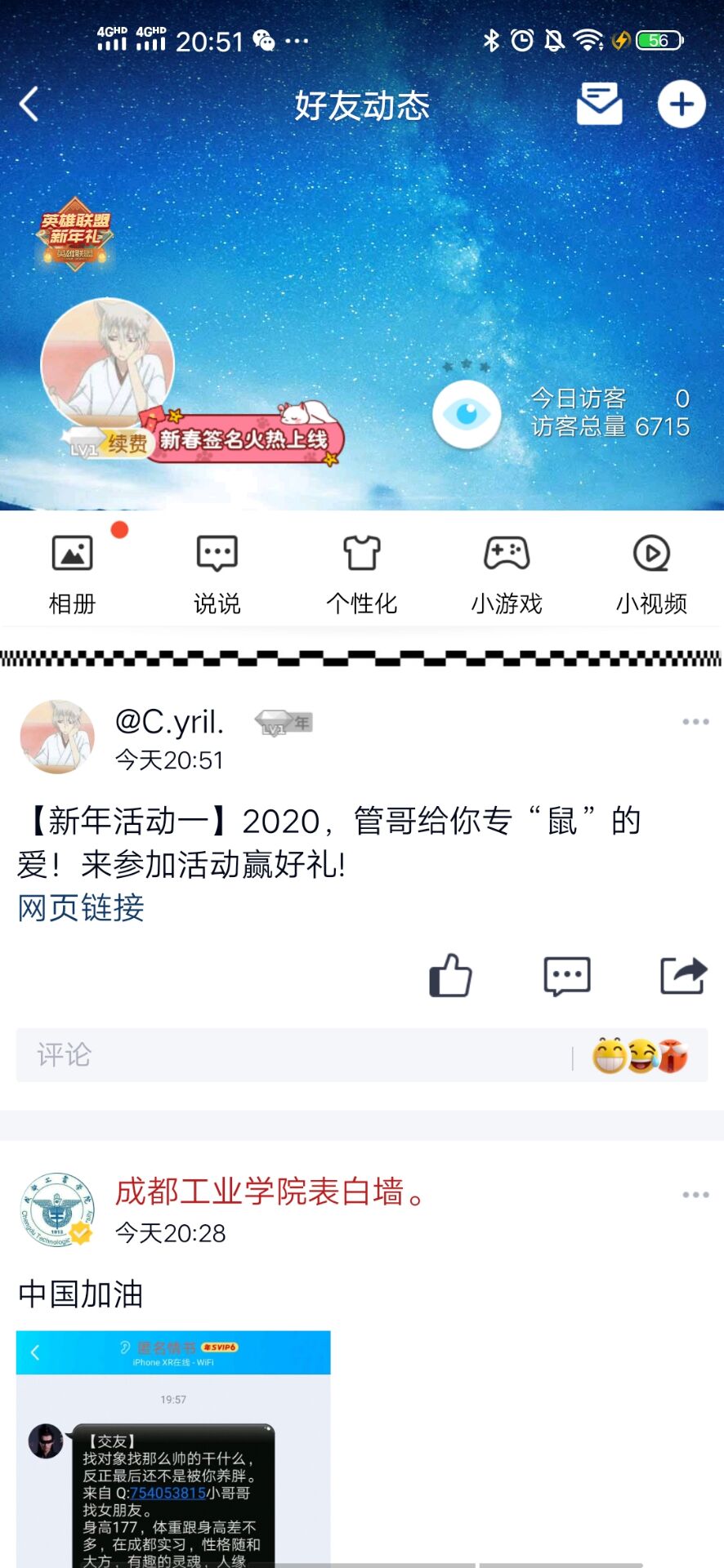Open the 新春签名火热上线 banner
Screen dimensions: 724x1568
(x=245, y=439)
